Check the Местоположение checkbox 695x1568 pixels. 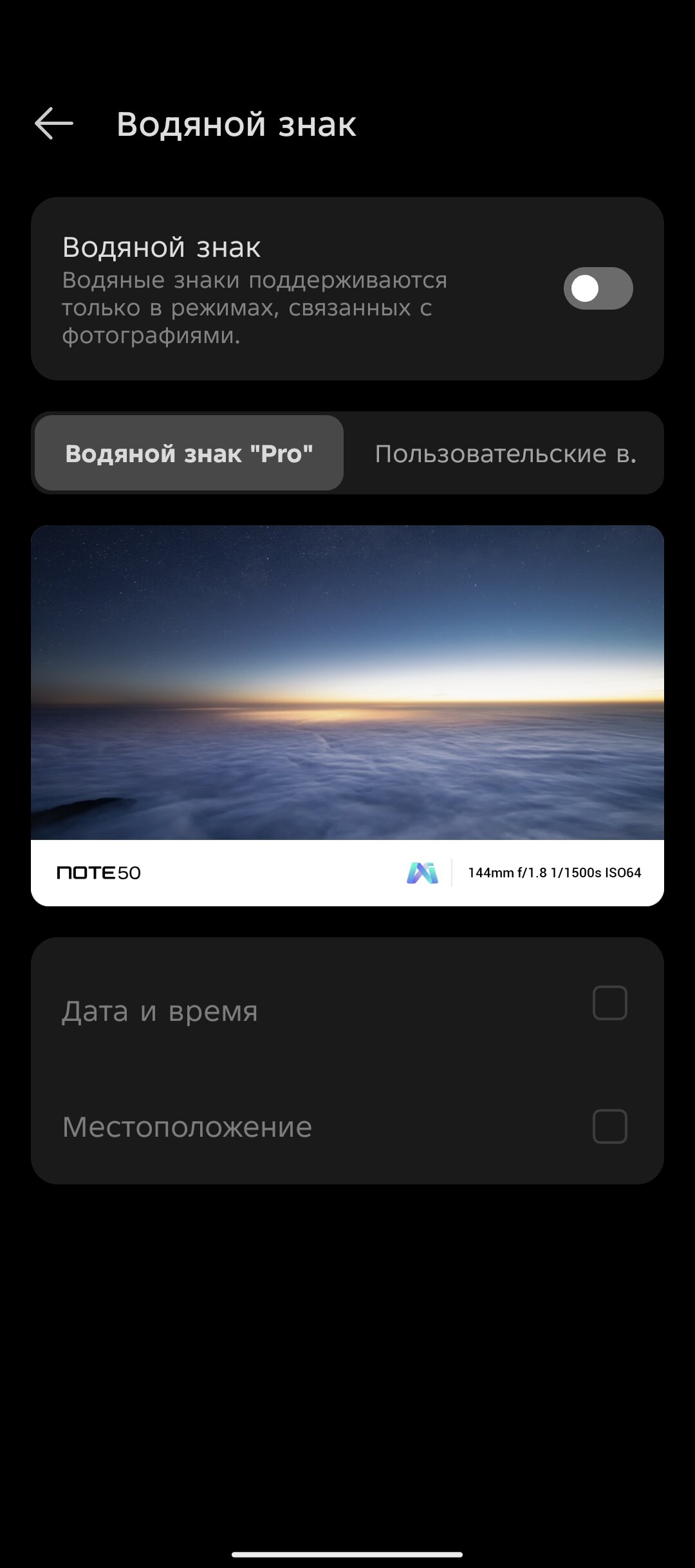(610, 1126)
